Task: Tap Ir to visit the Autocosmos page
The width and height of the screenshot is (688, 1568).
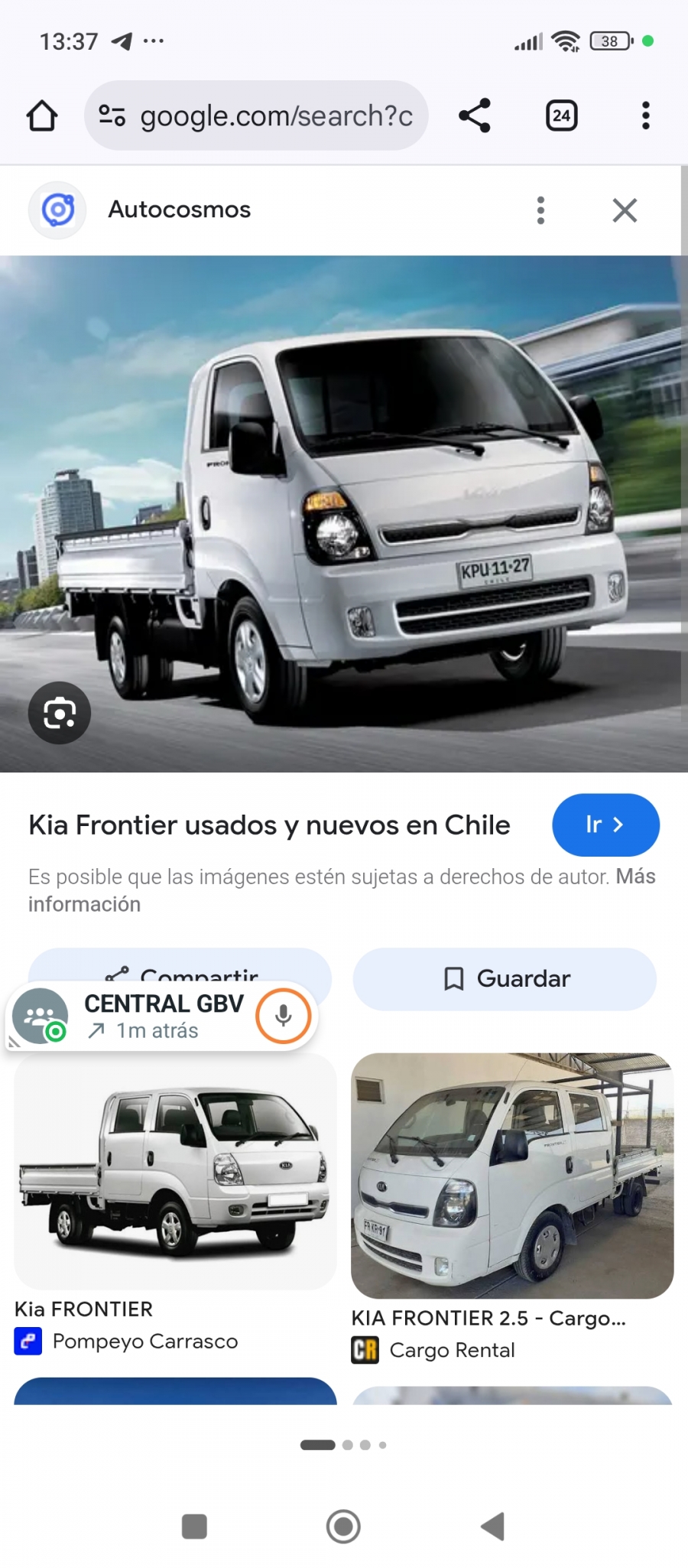Action: (605, 825)
